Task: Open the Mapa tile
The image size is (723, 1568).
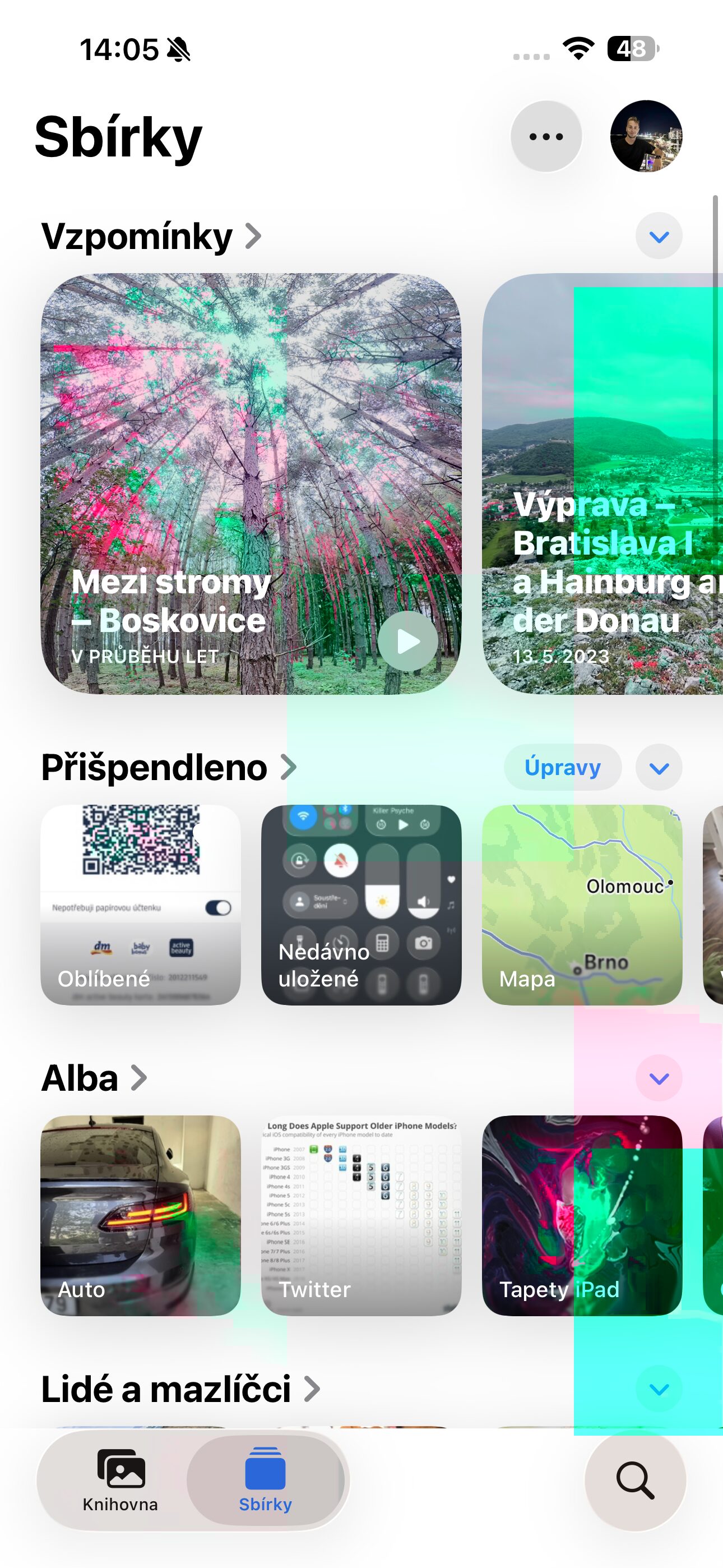Action: (582, 905)
